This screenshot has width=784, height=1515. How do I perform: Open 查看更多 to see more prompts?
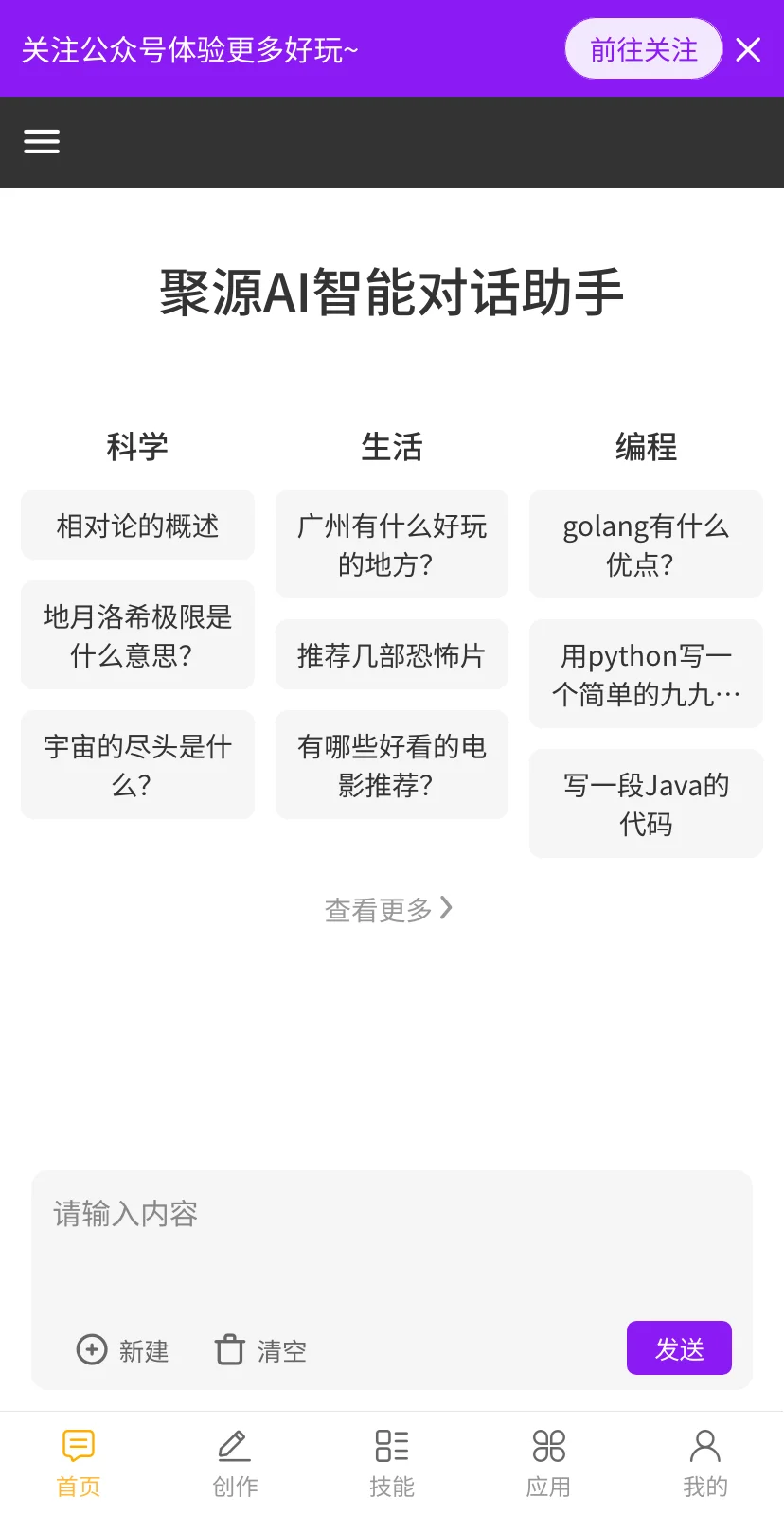tap(389, 910)
